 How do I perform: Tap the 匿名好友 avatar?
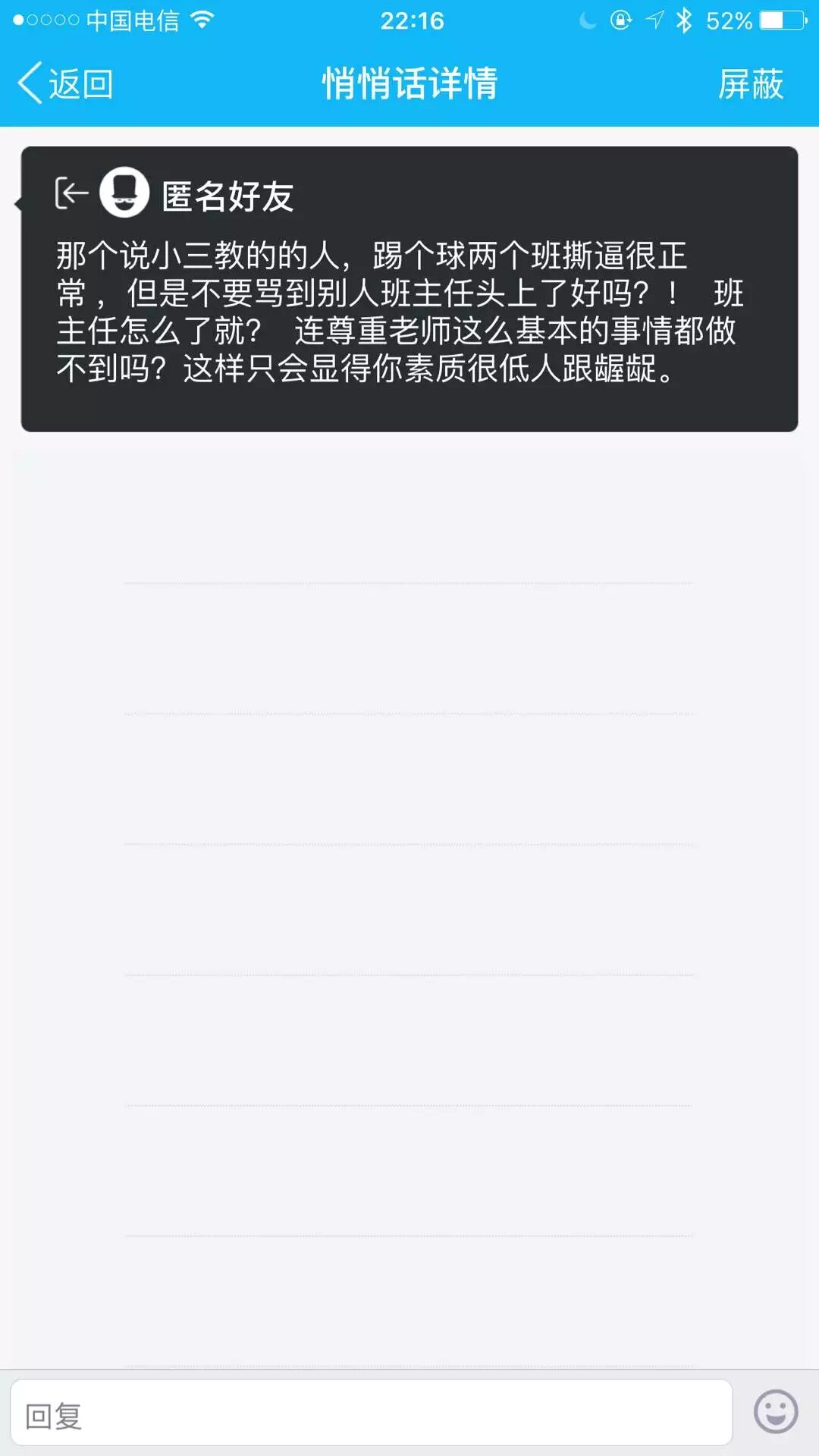click(x=124, y=193)
